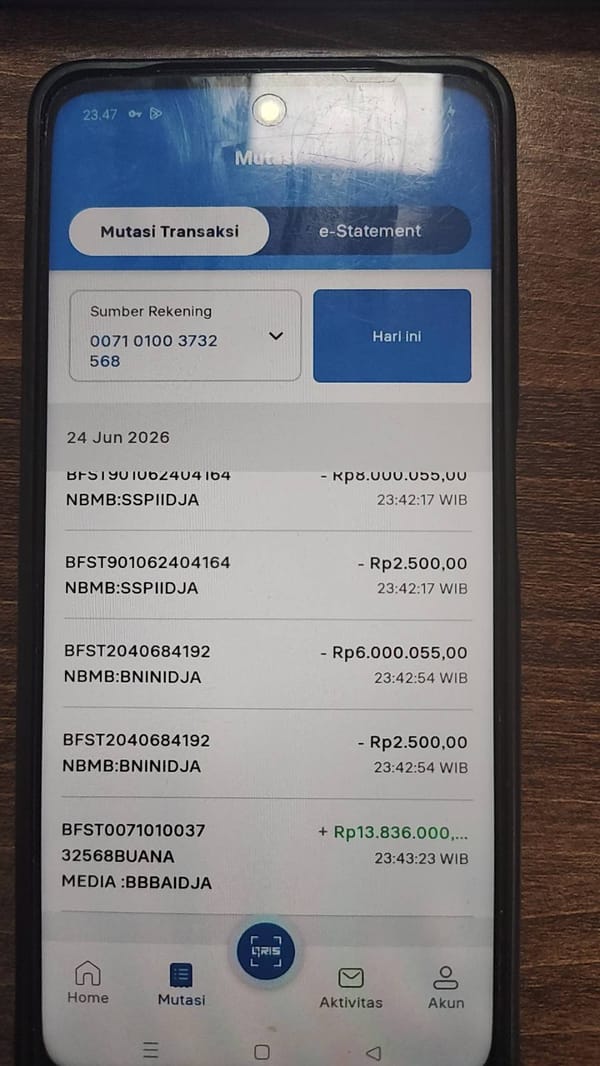Viewport: 600px width, 1066px height.
Task: Open the Rp13.836.000 BUANA MEDIA credit transaction
Action: pyautogui.click(x=265, y=857)
